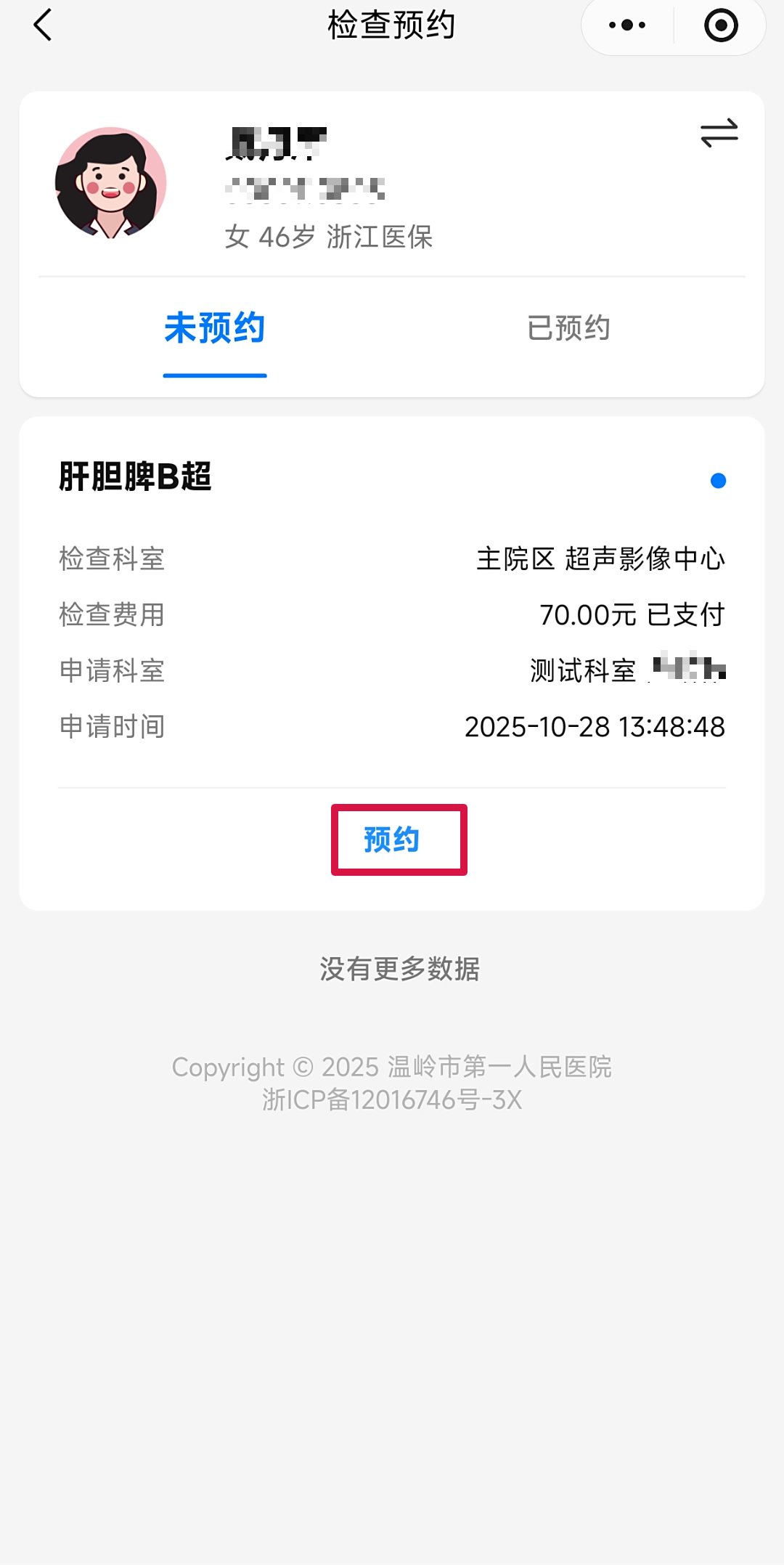Tap the 没有更多数据 message
The width and height of the screenshot is (784, 1565).
pos(399,968)
